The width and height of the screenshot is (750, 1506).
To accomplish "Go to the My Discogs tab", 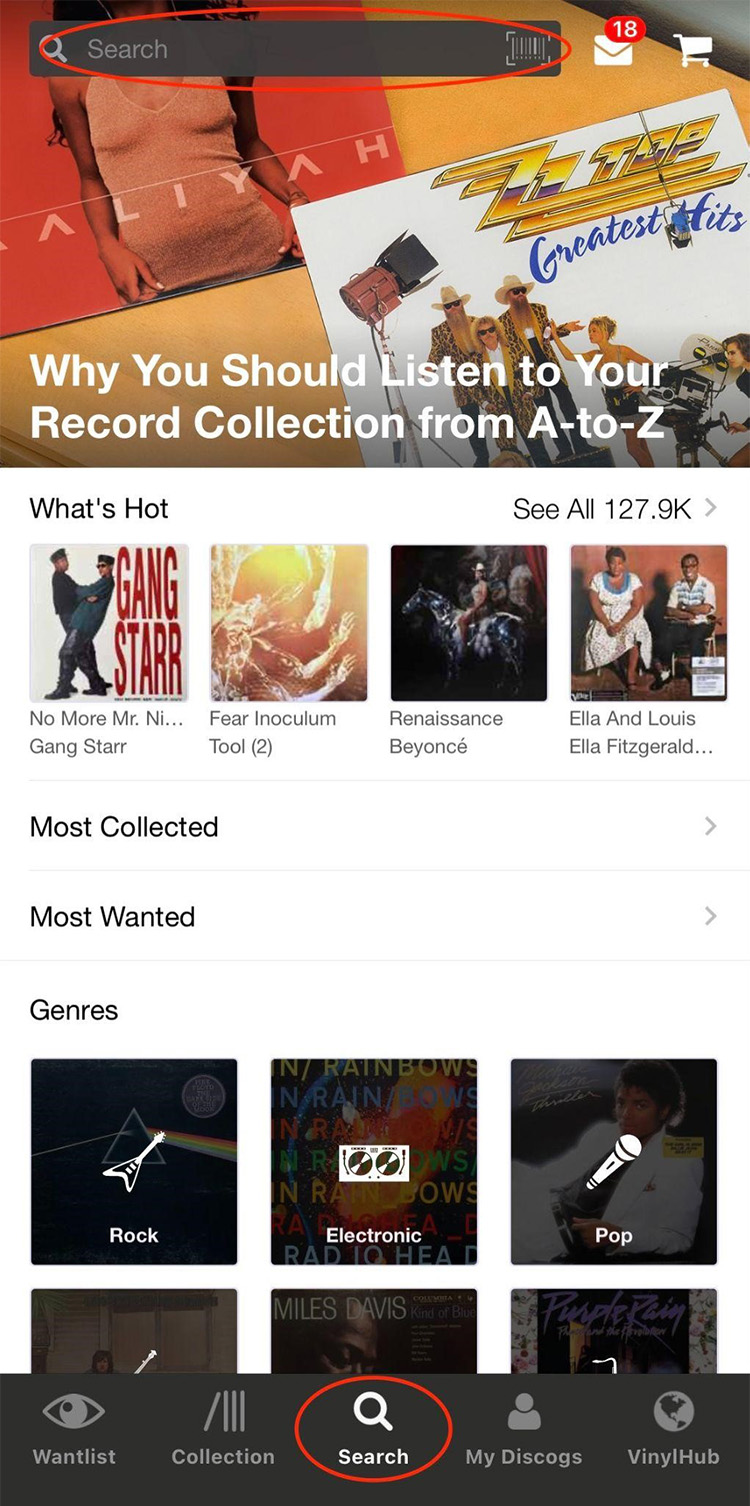I will pos(524,1430).
